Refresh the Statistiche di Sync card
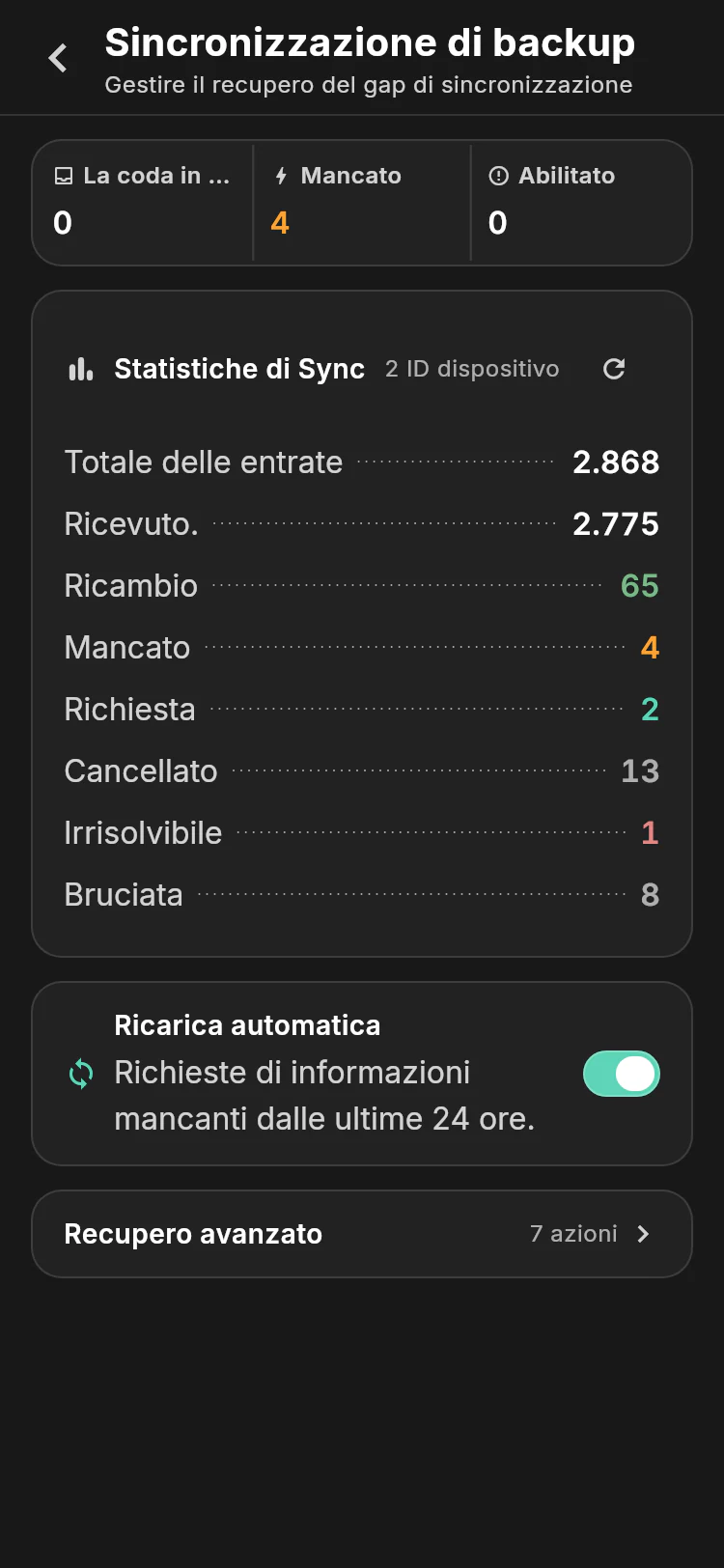The width and height of the screenshot is (724, 1568). coord(614,369)
